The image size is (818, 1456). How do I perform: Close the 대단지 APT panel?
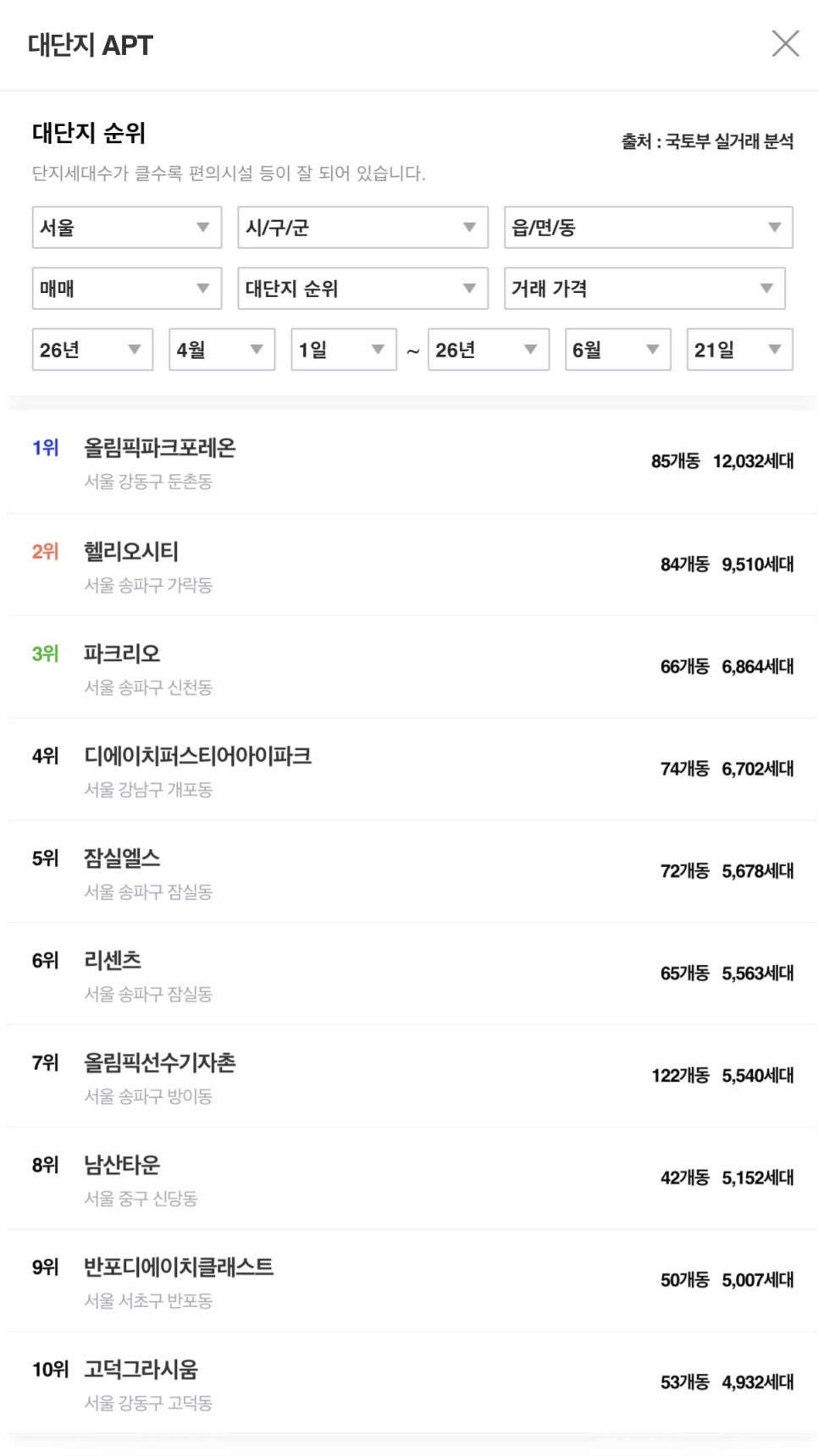click(785, 43)
